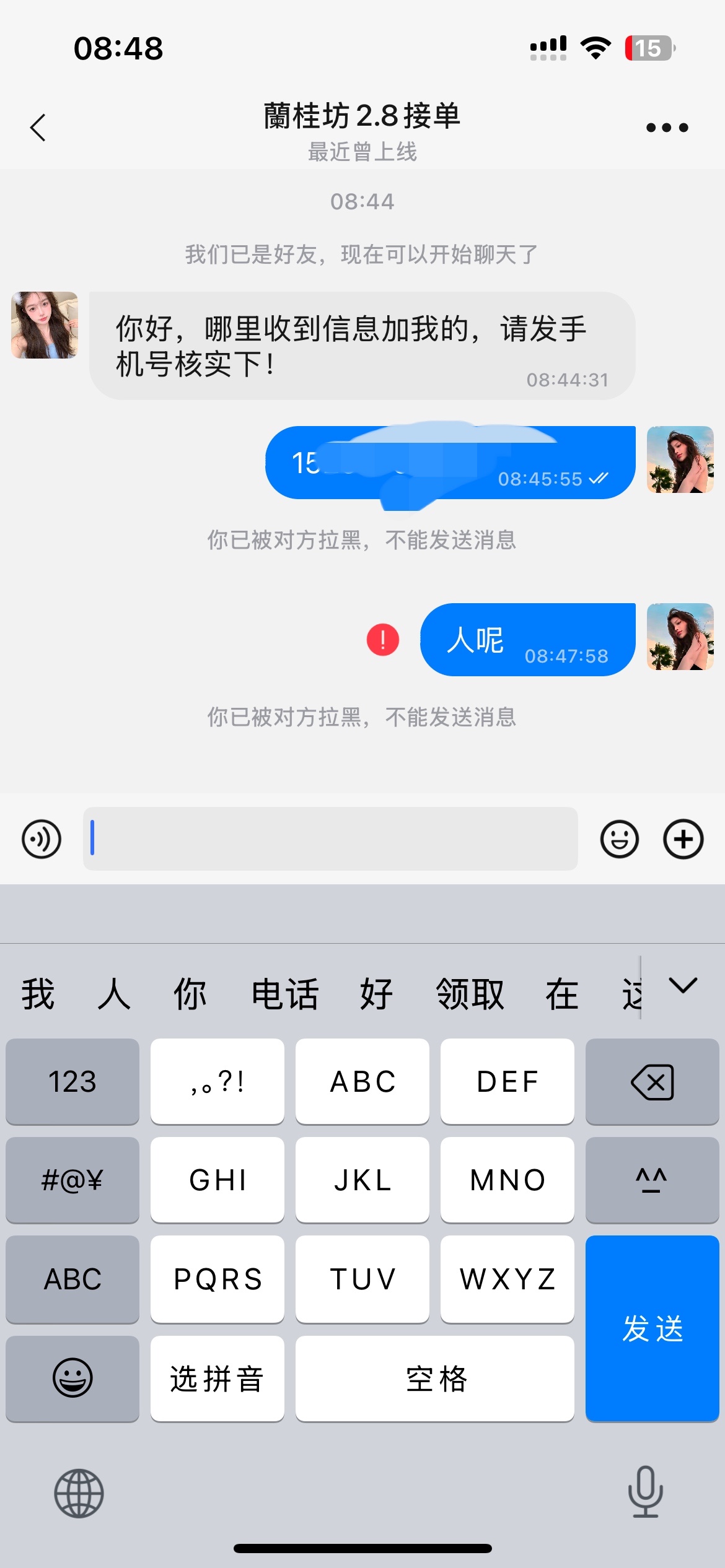Select the suggestion word 领取
The image size is (725, 1568).
(470, 995)
